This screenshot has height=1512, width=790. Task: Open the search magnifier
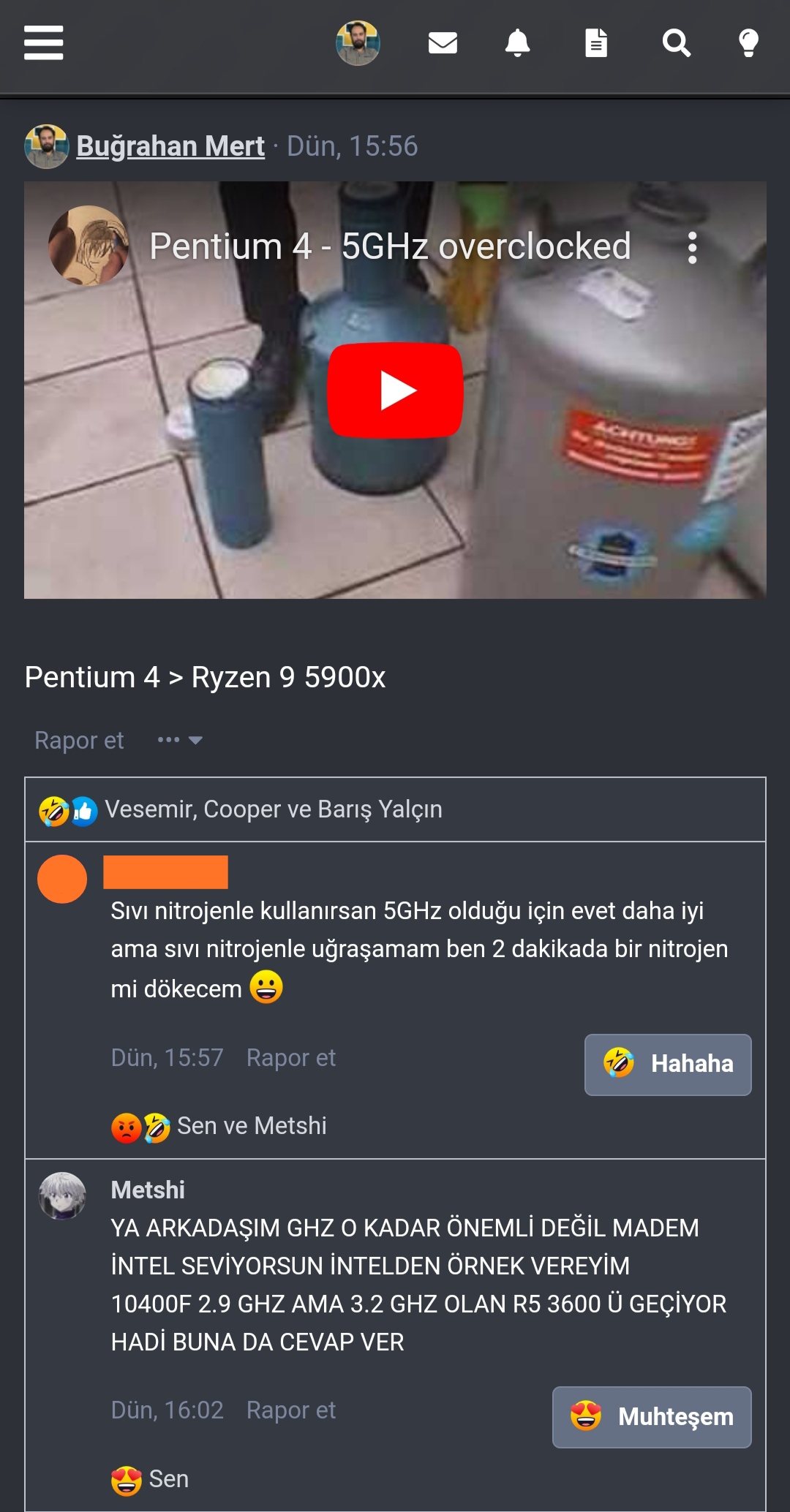coord(676,43)
